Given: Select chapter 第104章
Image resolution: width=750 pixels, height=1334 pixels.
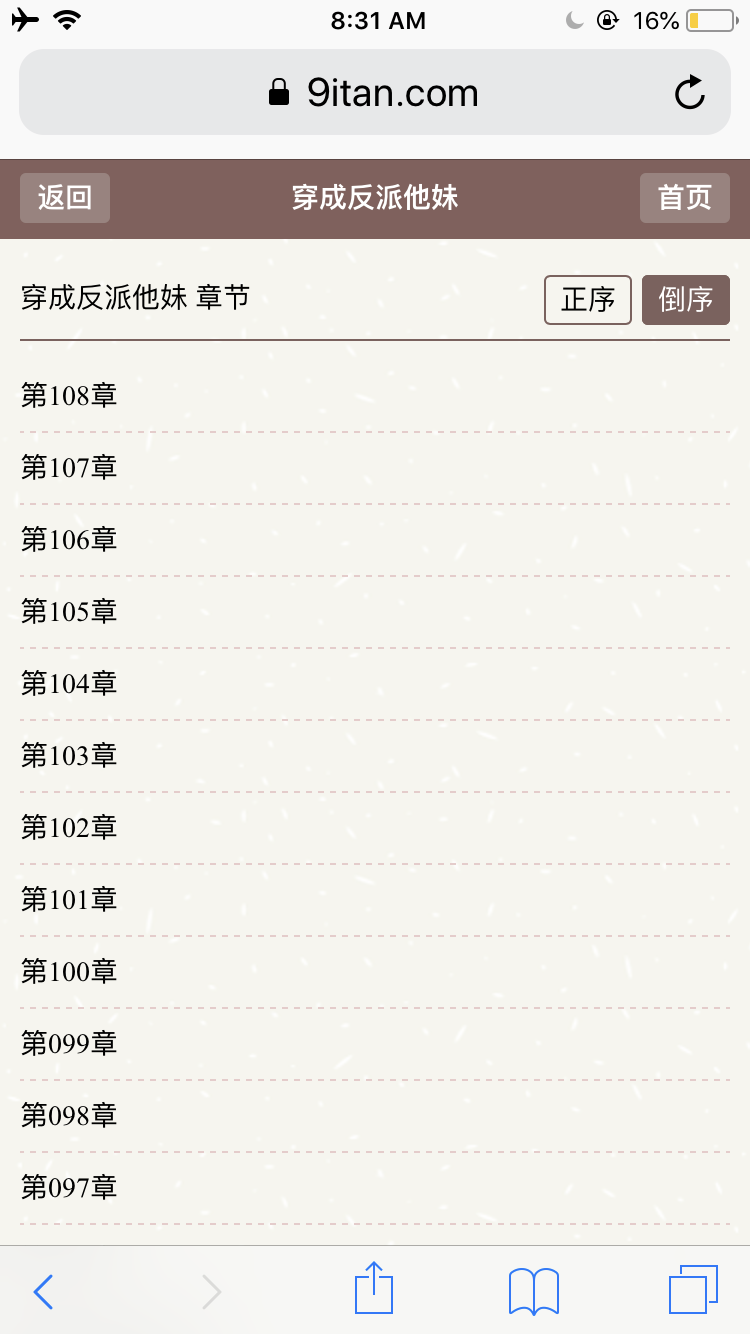Looking at the screenshot, I should [x=70, y=684].
